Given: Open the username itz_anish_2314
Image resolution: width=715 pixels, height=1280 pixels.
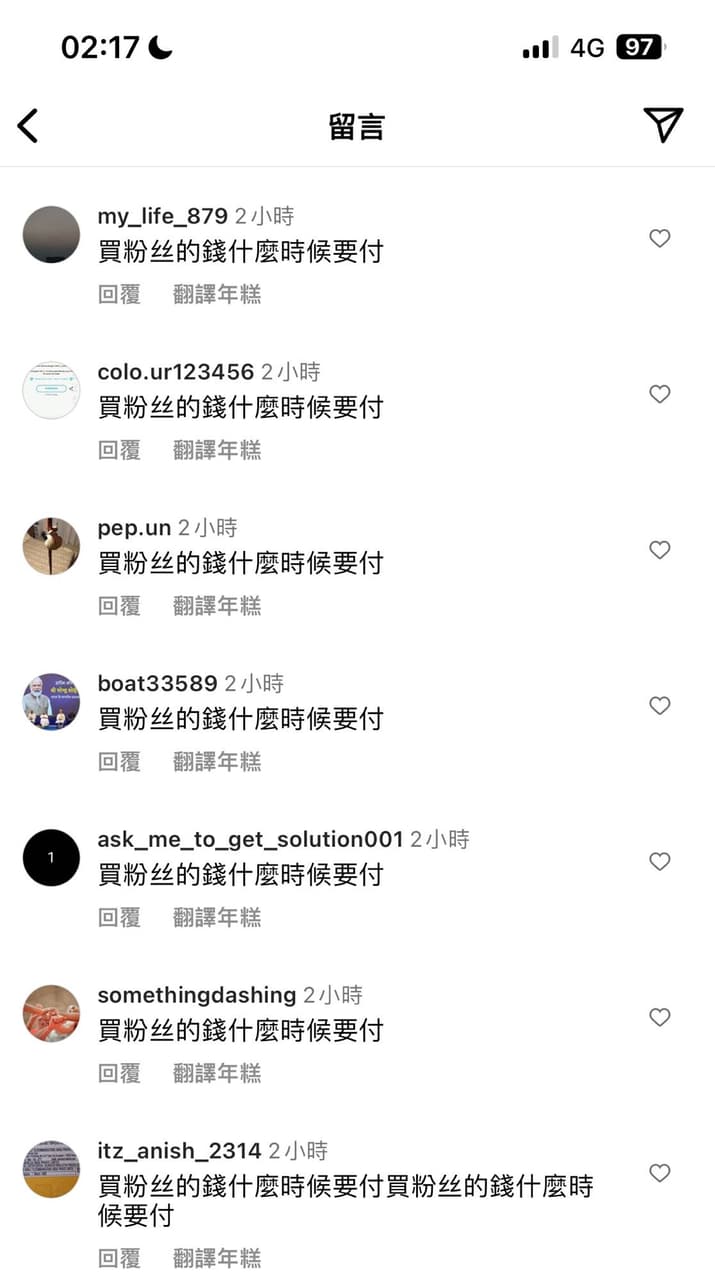Looking at the screenshot, I should click(179, 1151).
